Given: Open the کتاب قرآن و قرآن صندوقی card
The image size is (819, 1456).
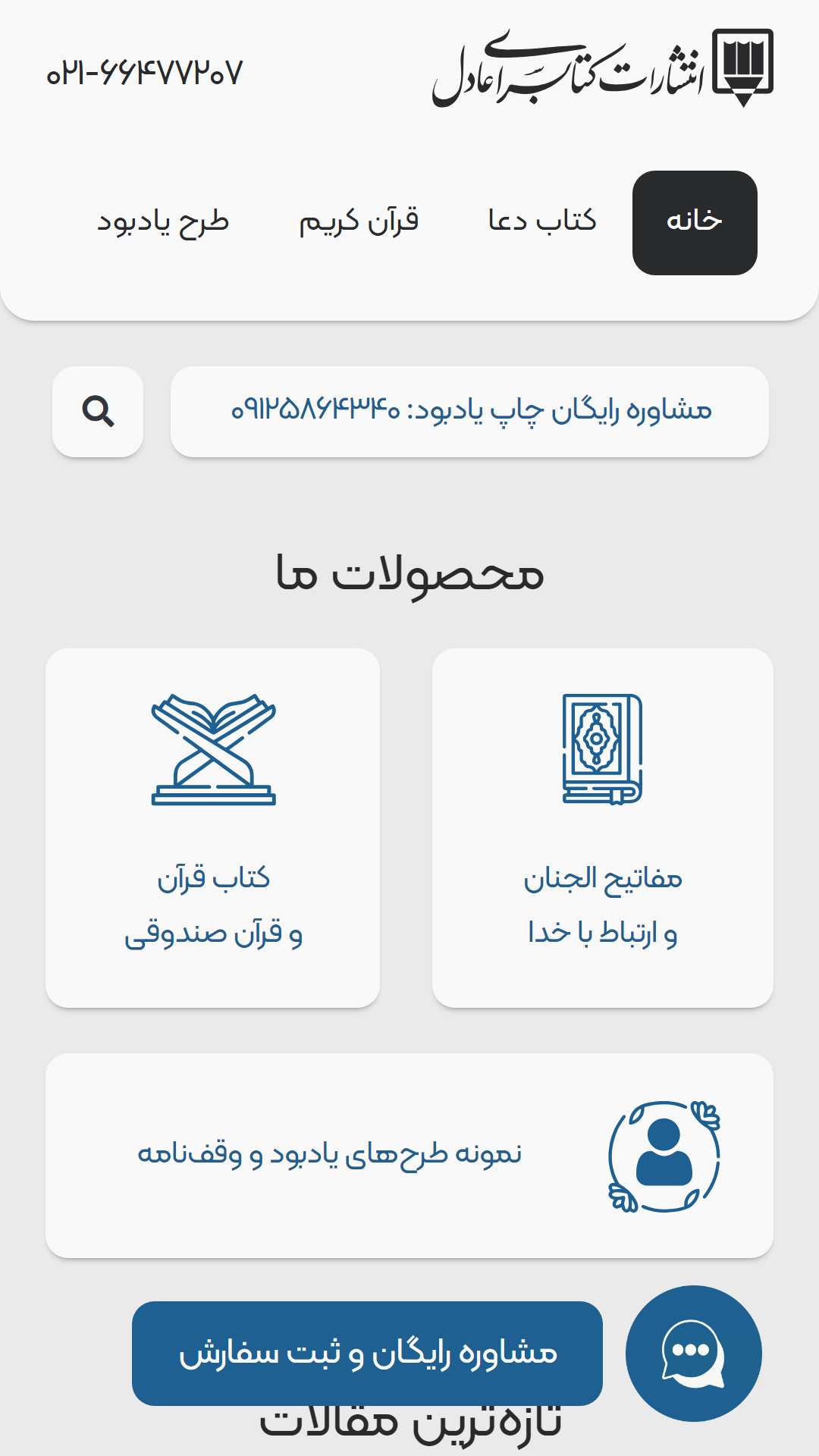Looking at the screenshot, I should pyautogui.click(x=213, y=827).
